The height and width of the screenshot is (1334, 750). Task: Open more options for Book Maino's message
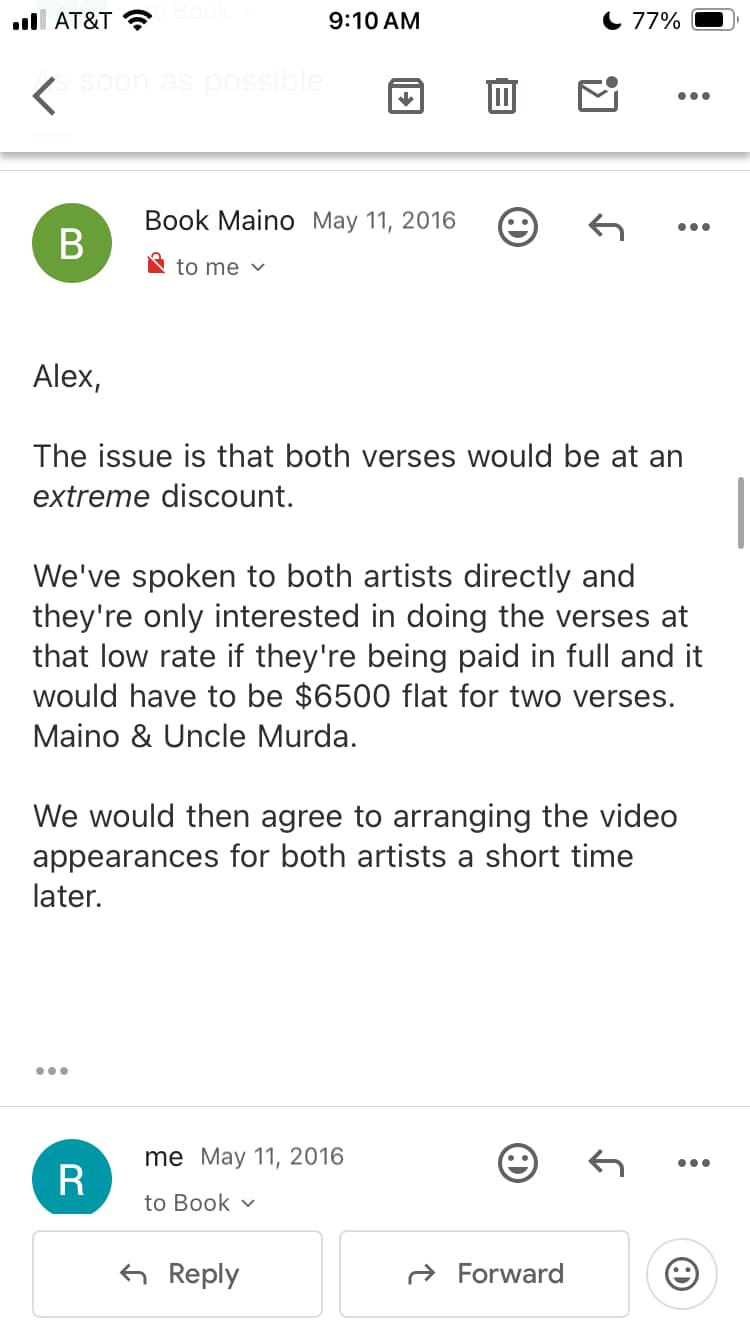coord(693,228)
